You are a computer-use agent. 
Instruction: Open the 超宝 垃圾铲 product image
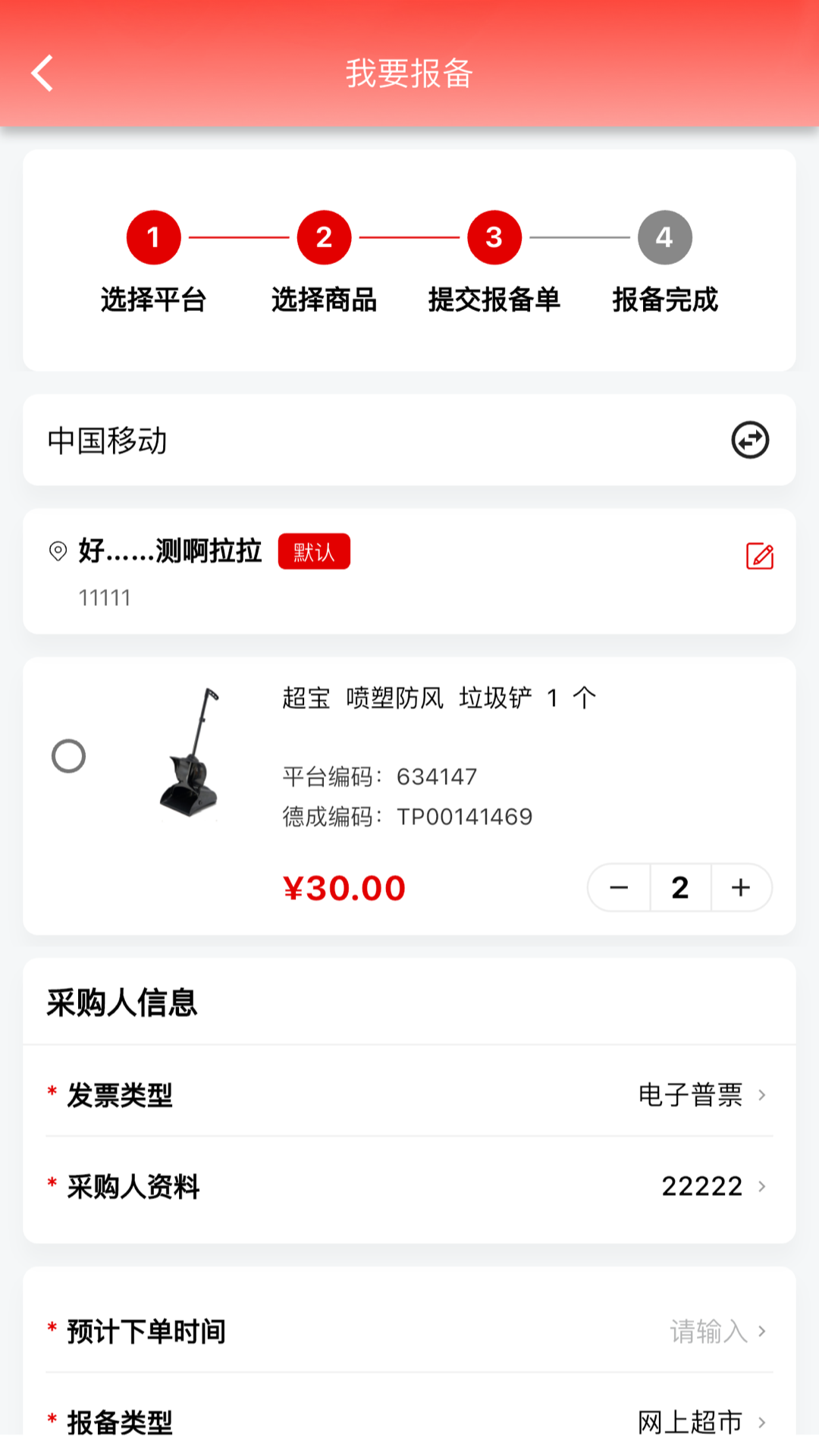click(190, 753)
